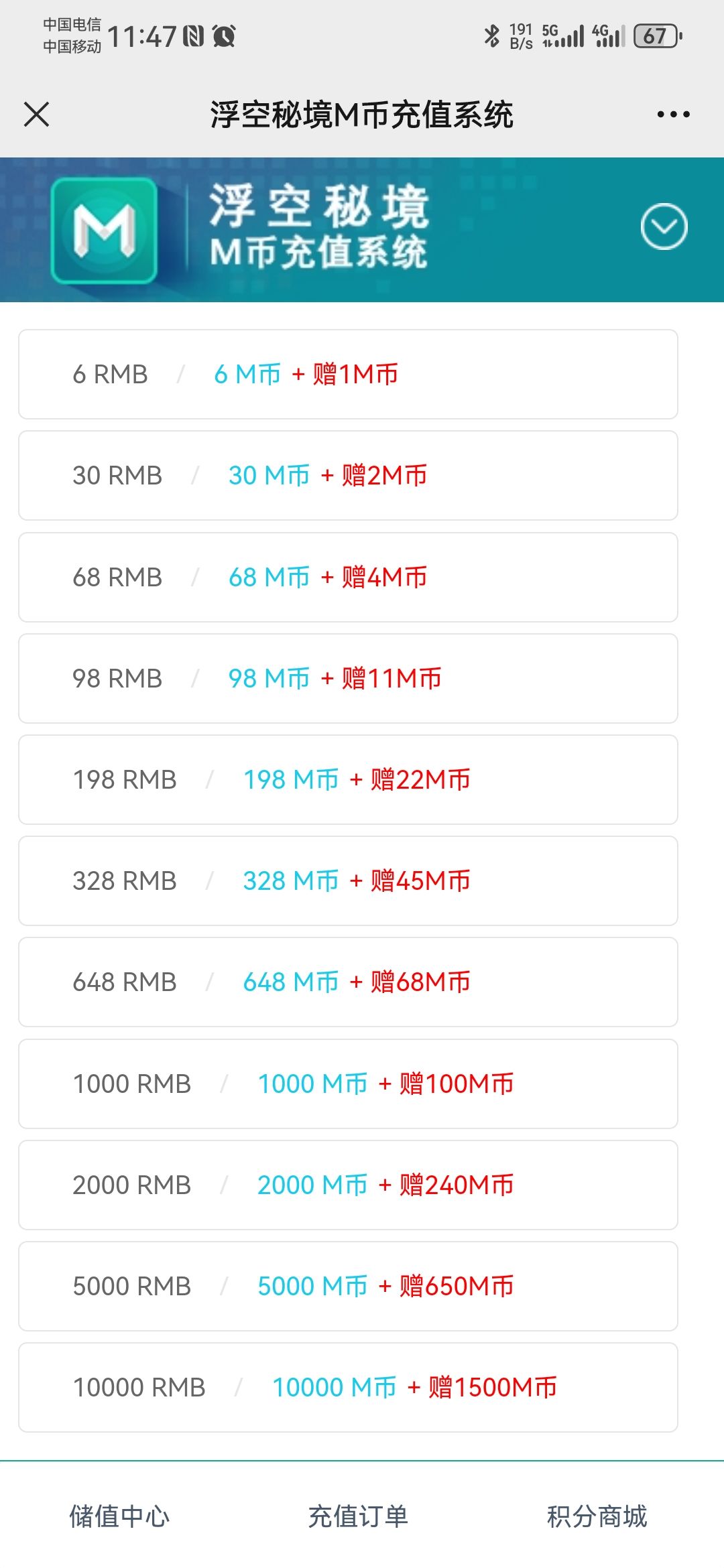The height and width of the screenshot is (1568, 724).
Task: Select the 68 RMB recharge option
Action: [348, 578]
